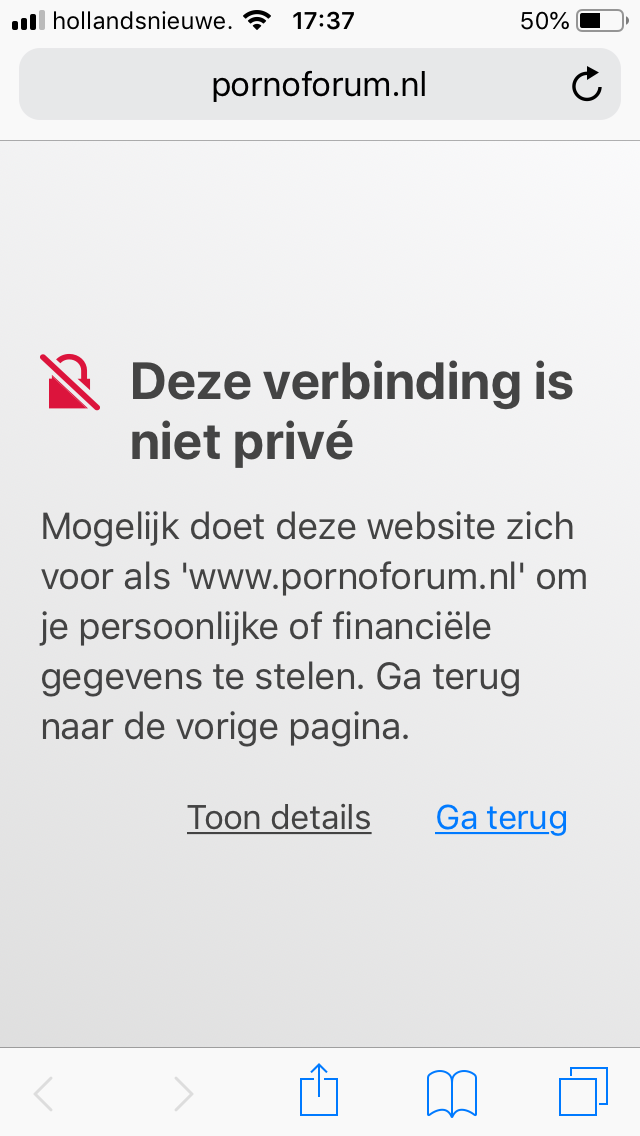Tap the 'Ga terug' link
The height and width of the screenshot is (1136, 640).
pos(501,818)
